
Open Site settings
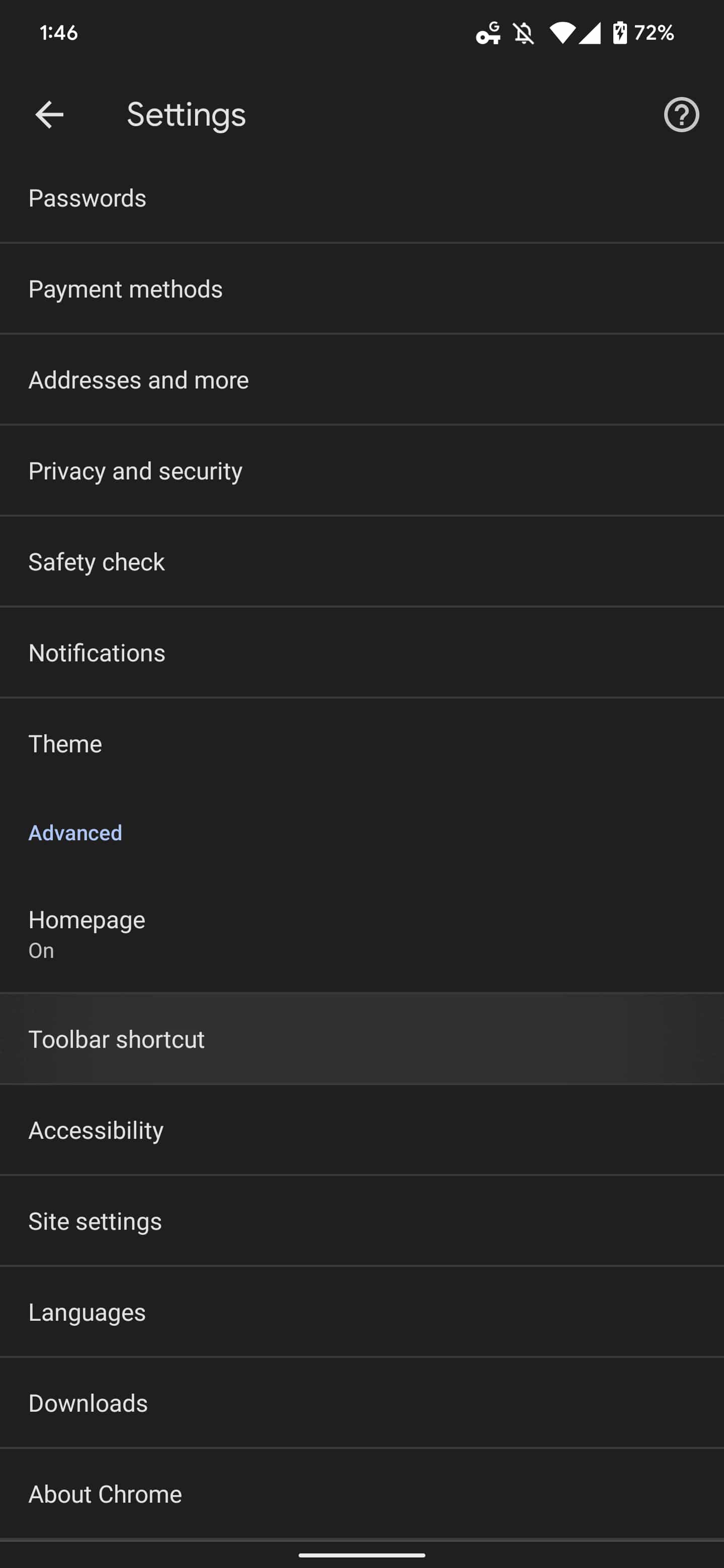361,1221
